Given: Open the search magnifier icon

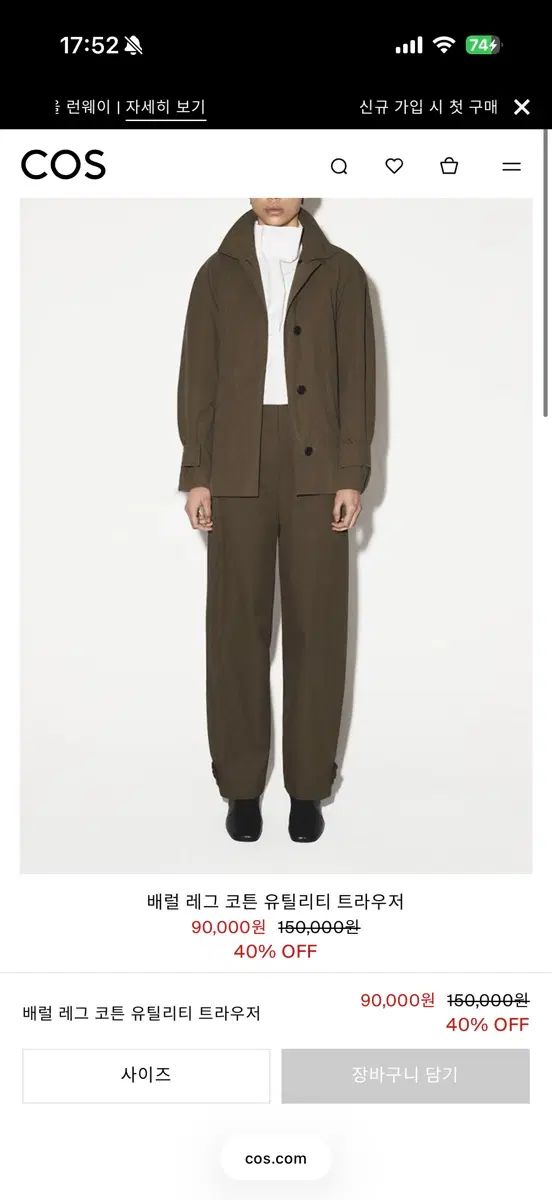Looking at the screenshot, I should point(339,166).
